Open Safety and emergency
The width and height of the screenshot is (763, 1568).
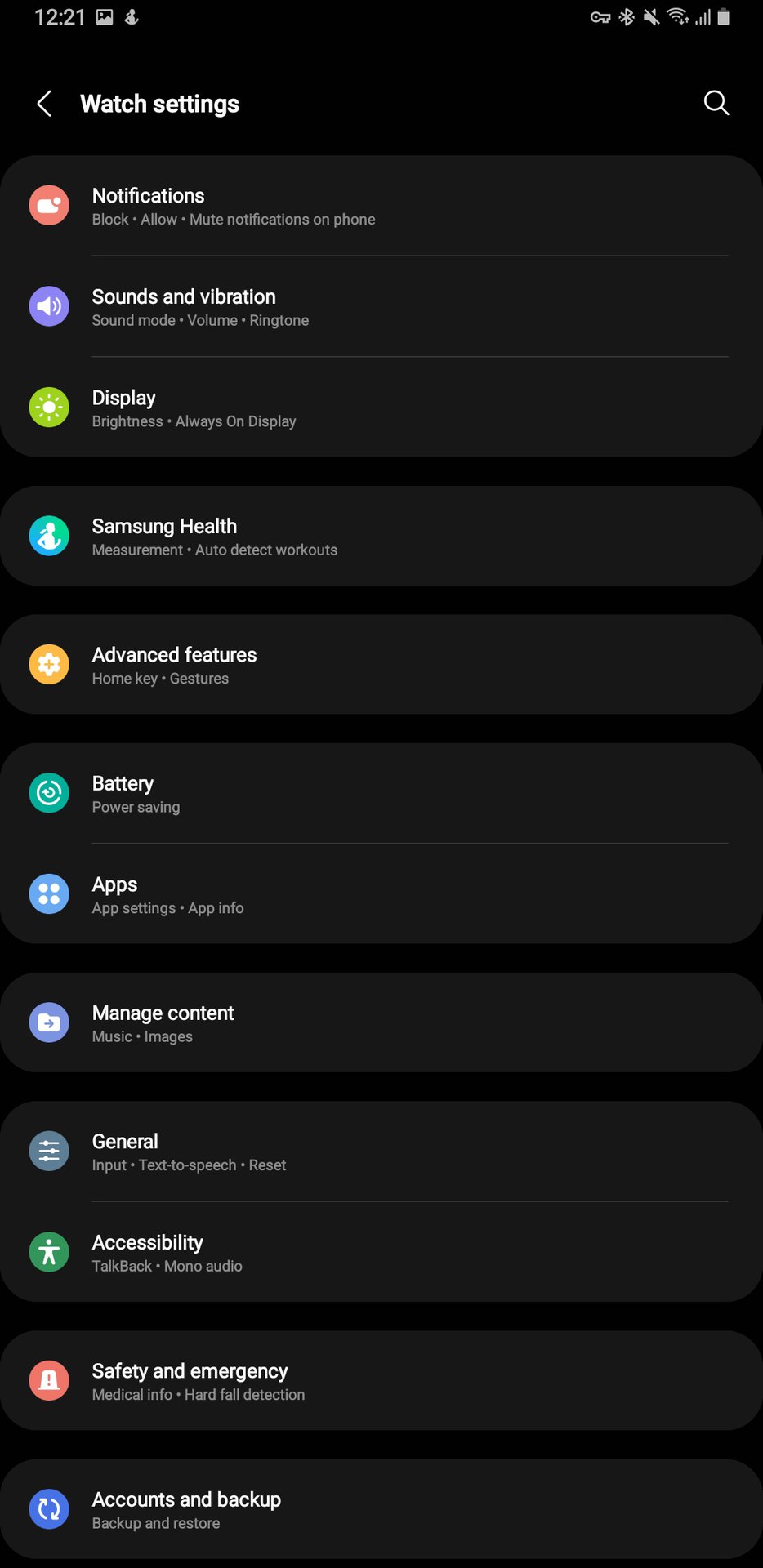click(381, 1381)
